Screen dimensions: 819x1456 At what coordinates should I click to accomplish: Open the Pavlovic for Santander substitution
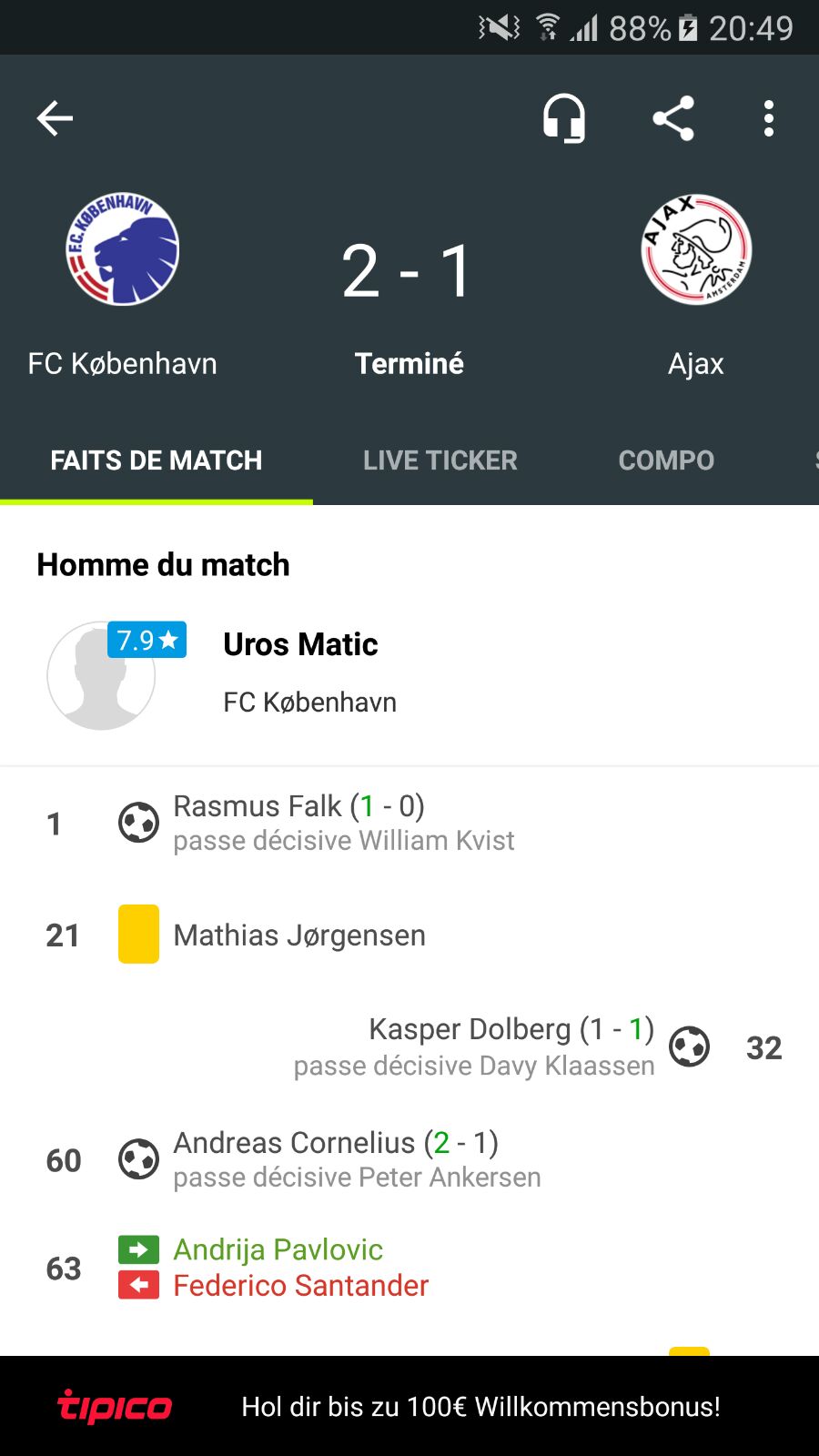click(x=409, y=1268)
